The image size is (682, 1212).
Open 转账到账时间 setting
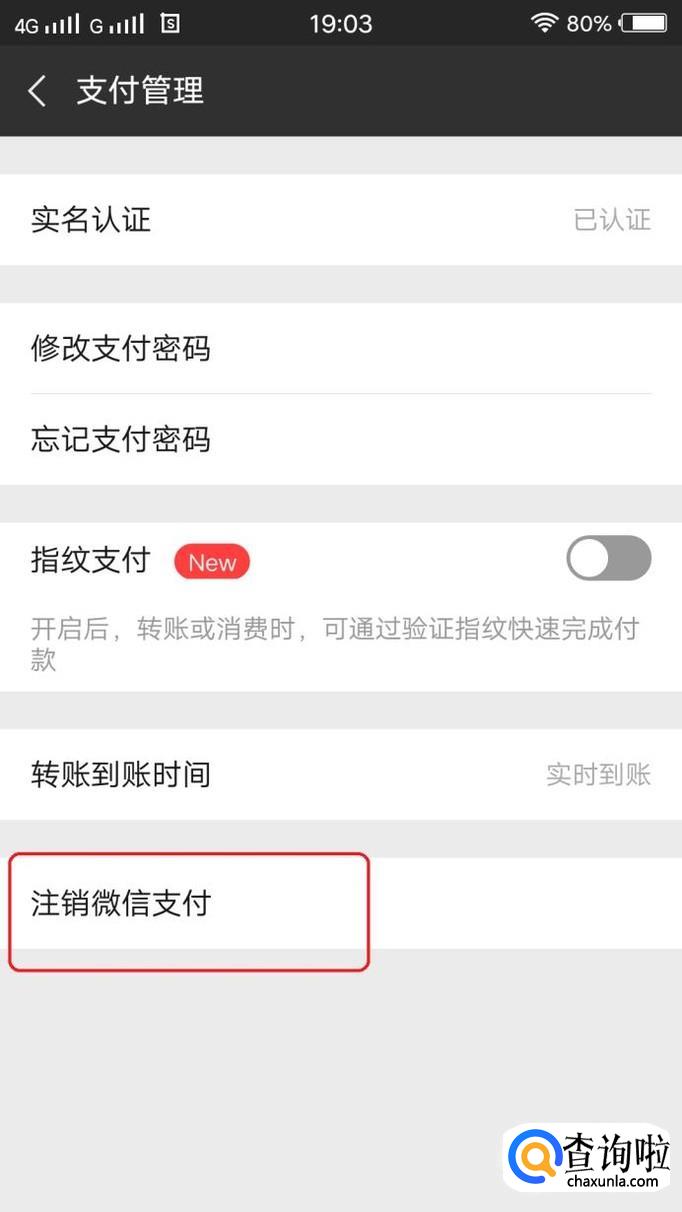pyautogui.click(x=341, y=774)
